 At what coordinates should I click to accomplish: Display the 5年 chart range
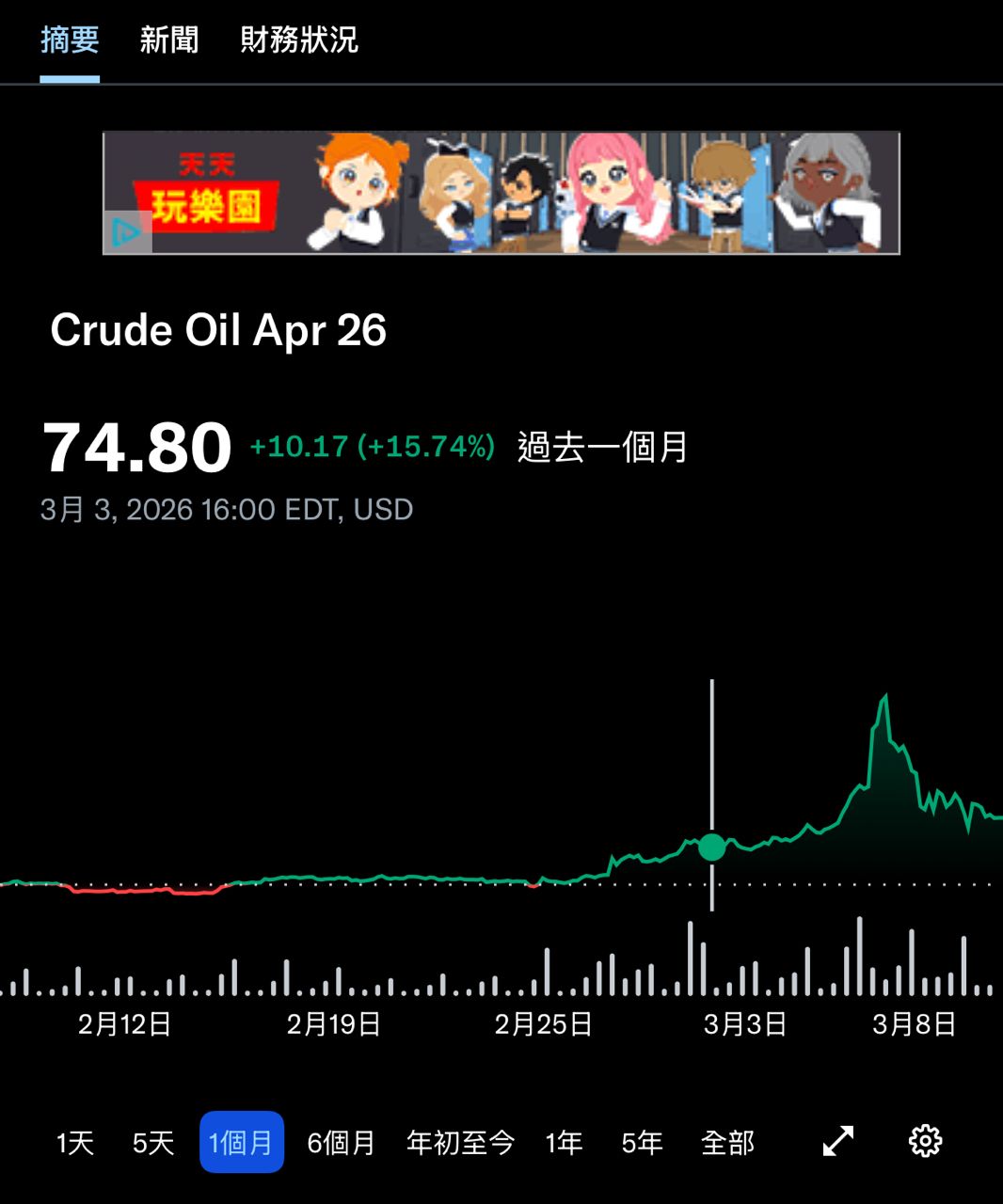(643, 1143)
